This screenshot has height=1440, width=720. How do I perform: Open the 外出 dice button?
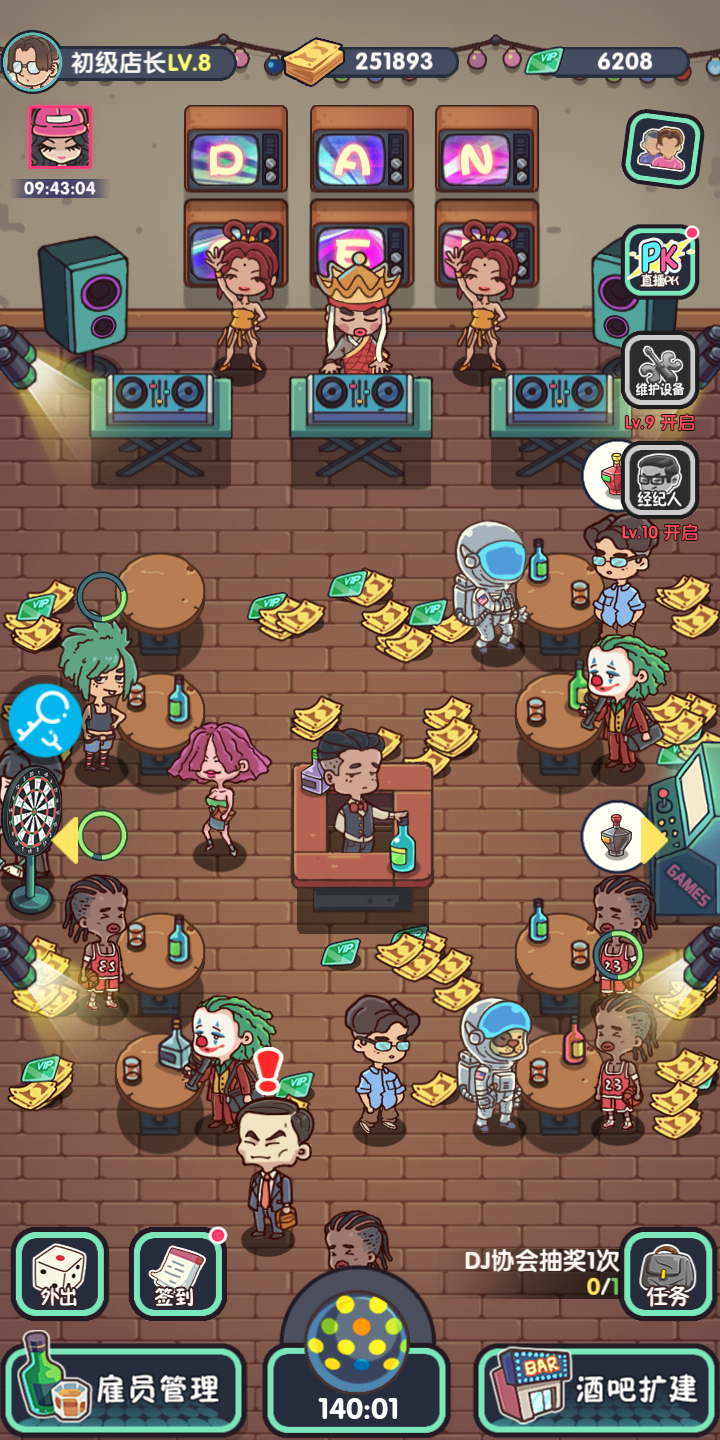point(60,1274)
